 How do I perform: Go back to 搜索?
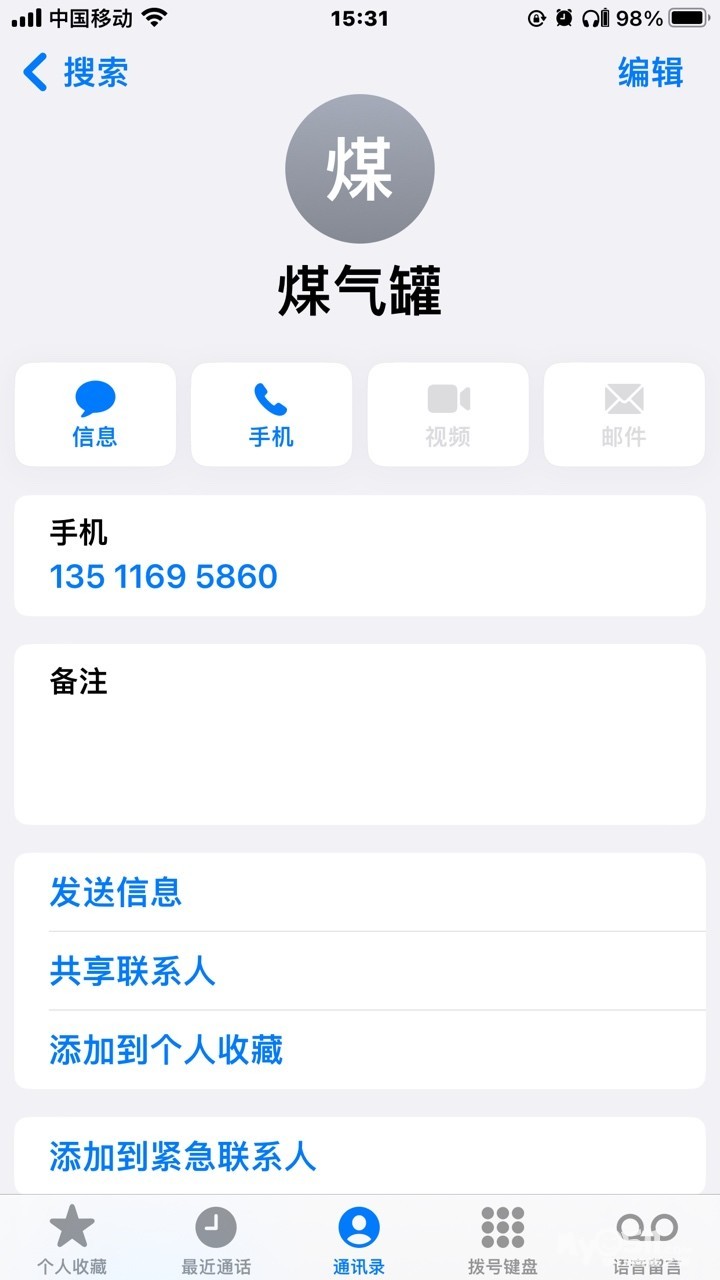[76, 73]
